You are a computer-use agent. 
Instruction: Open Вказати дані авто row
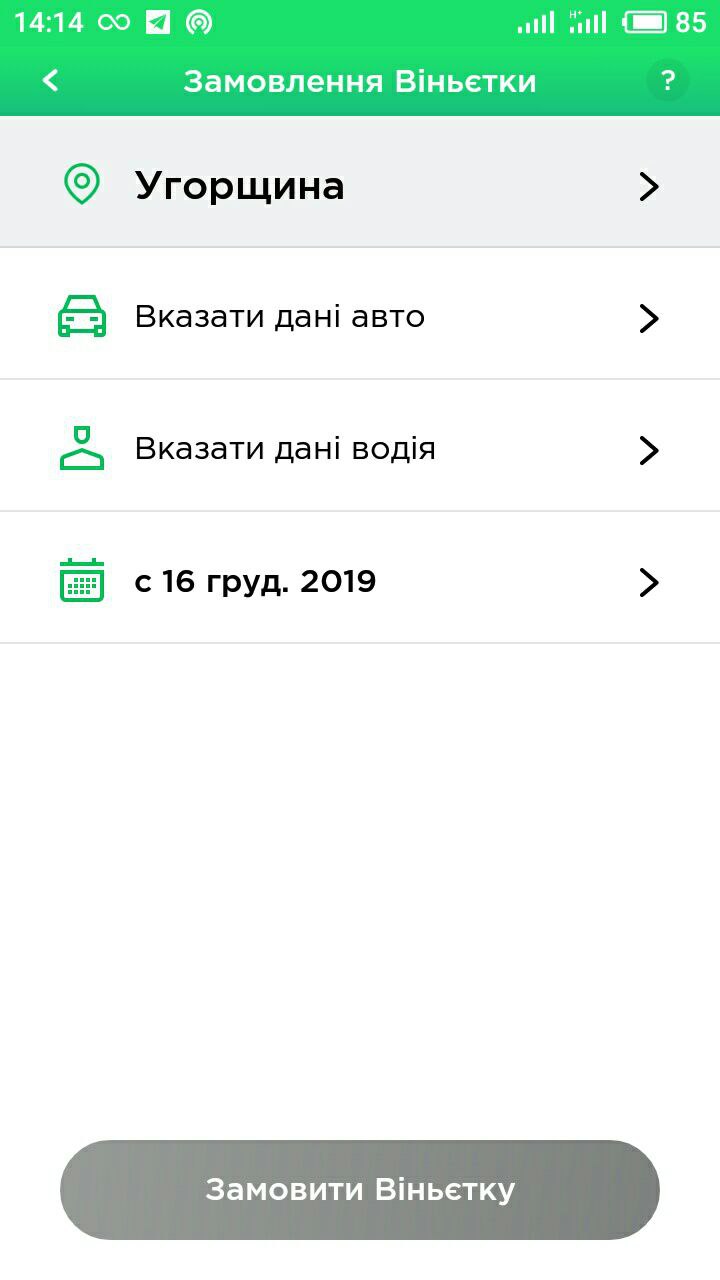pos(360,317)
